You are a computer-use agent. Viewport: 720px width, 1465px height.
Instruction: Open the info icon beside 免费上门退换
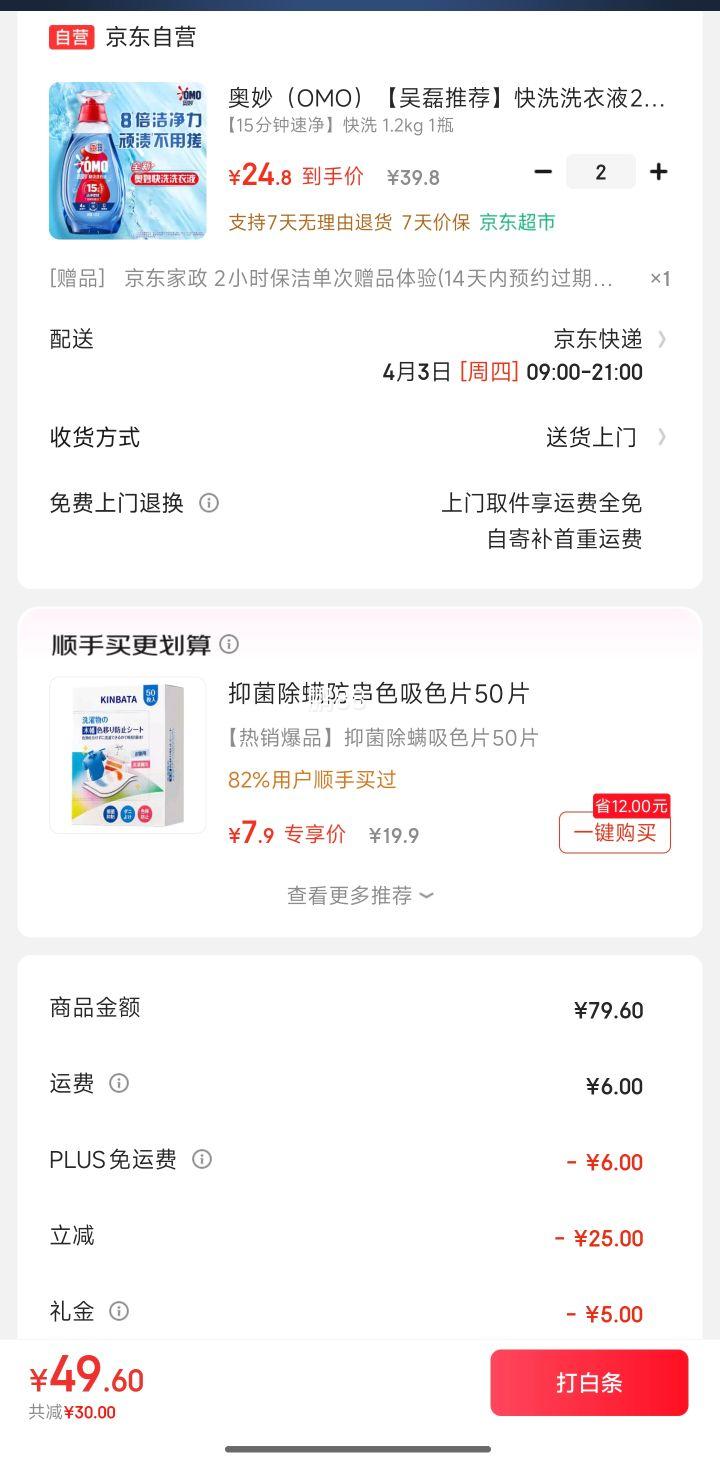(x=209, y=503)
